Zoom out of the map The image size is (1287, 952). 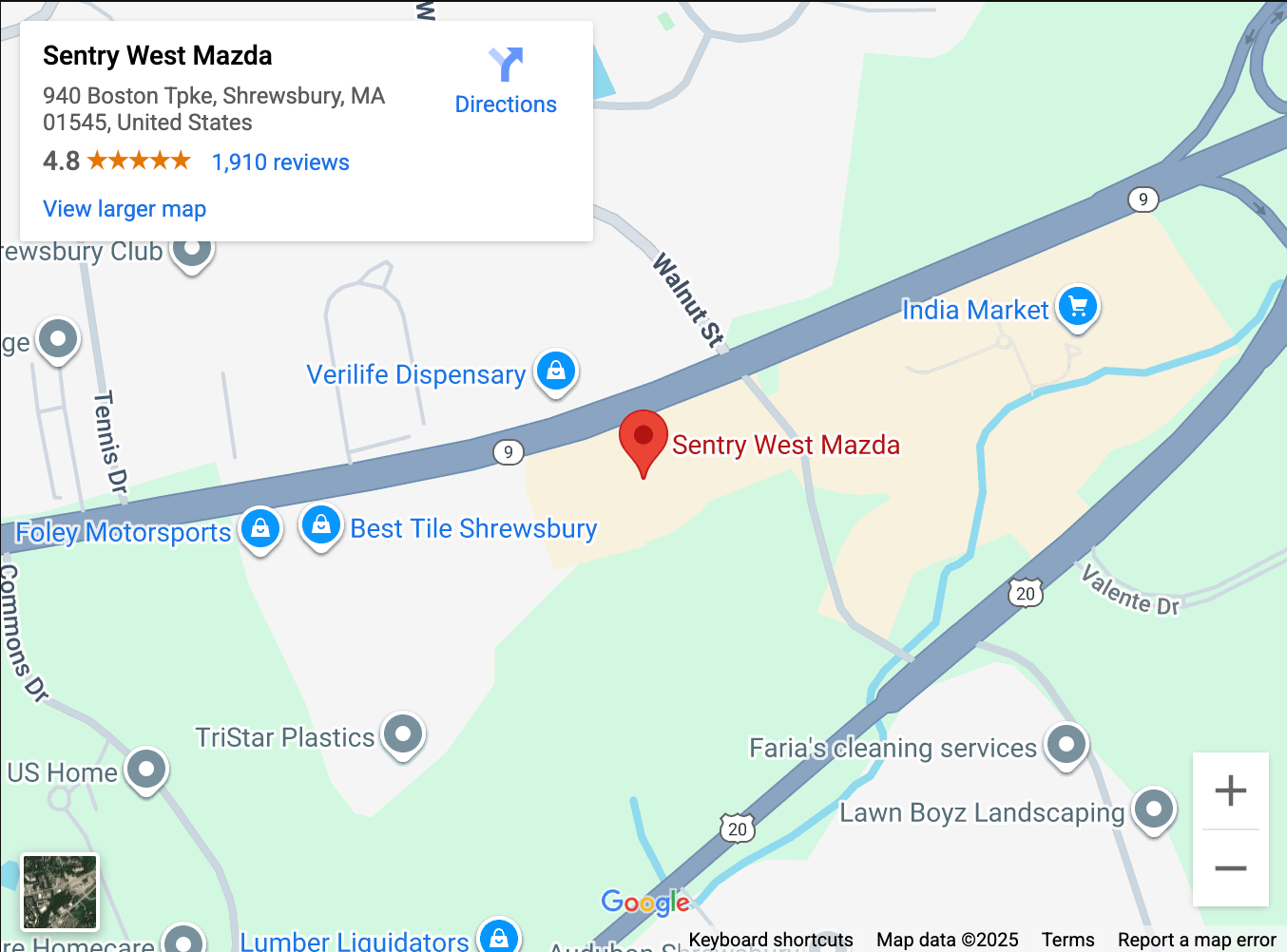(x=1230, y=868)
